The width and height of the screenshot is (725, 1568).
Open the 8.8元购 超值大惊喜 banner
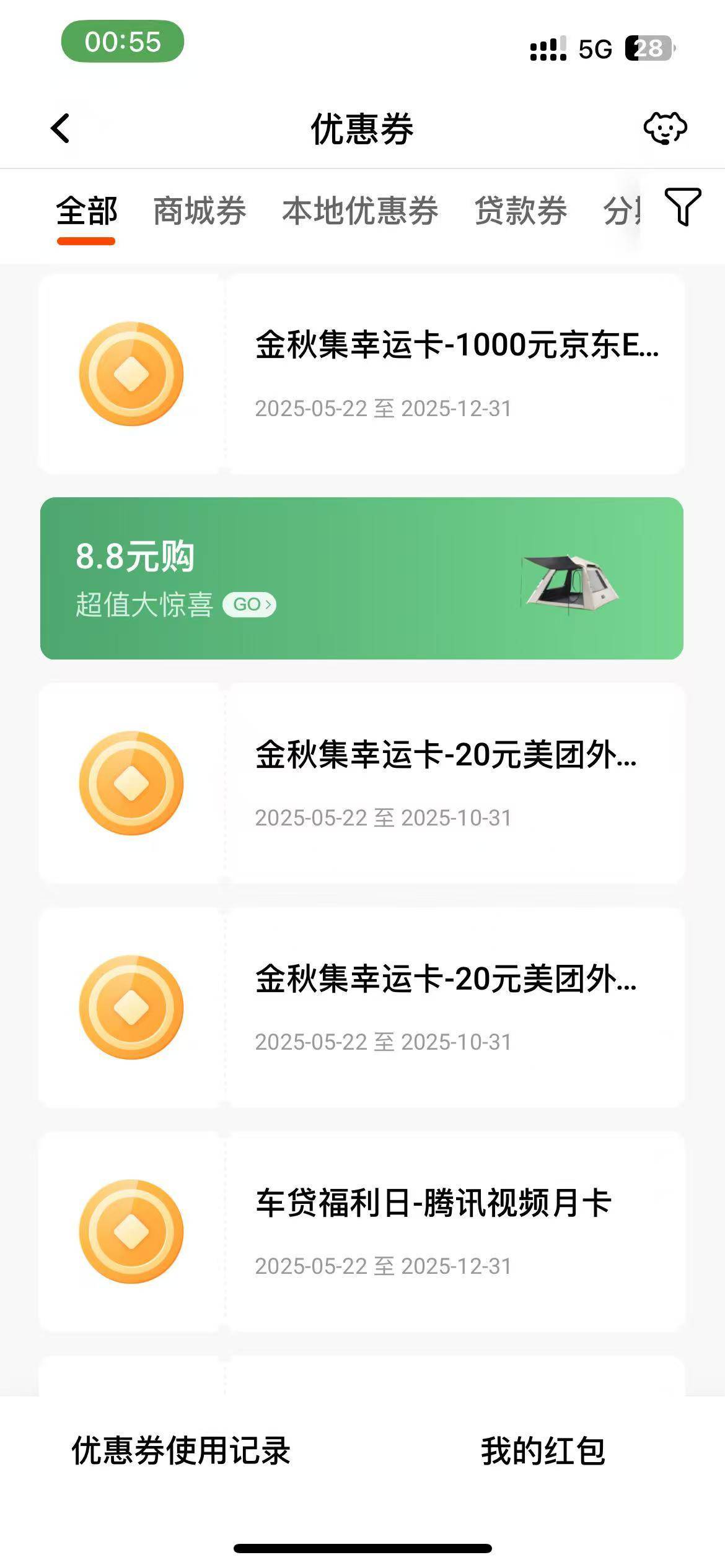pos(362,578)
